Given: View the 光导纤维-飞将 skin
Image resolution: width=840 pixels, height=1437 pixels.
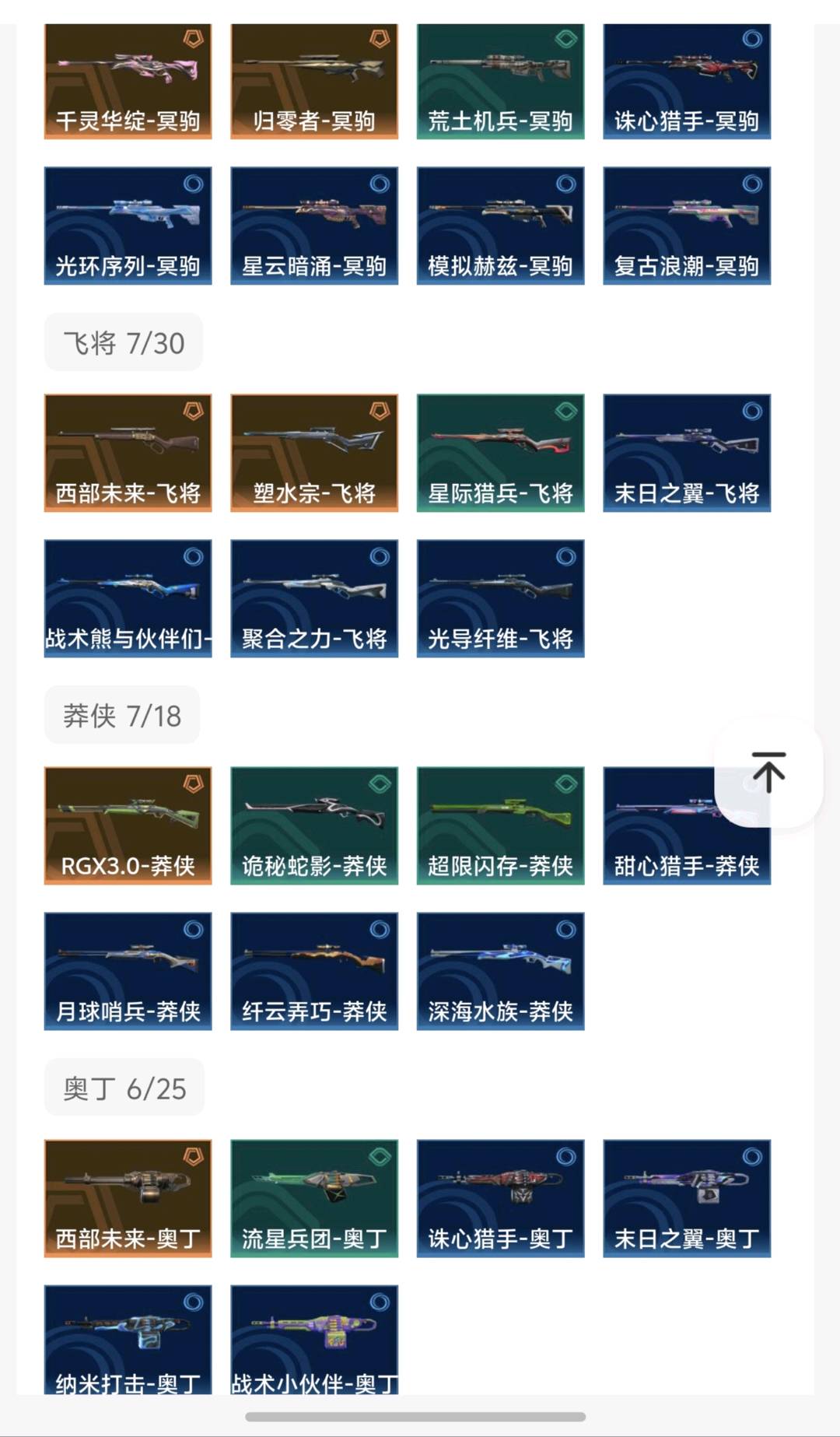Looking at the screenshot, I should [500, 598].
